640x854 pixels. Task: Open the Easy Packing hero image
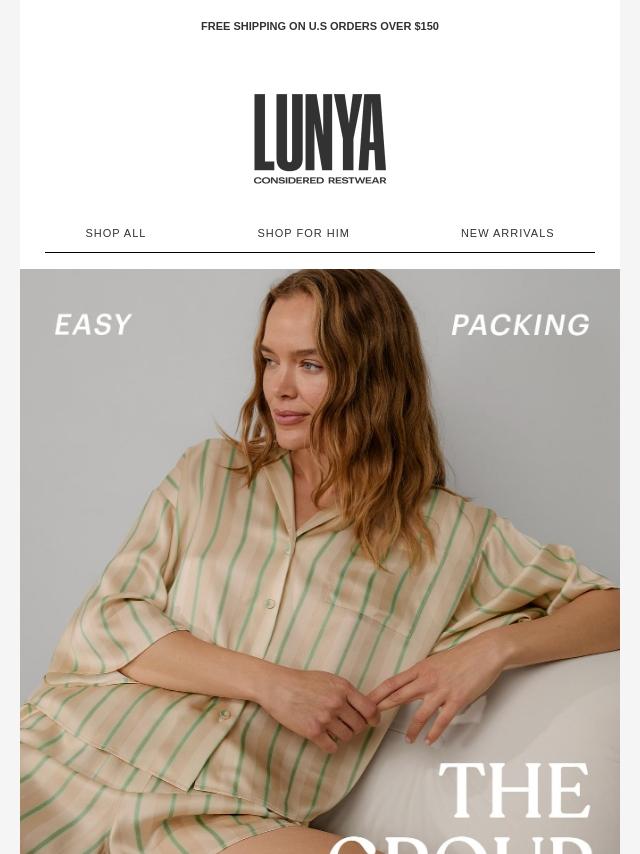click(x=320, y=560)
